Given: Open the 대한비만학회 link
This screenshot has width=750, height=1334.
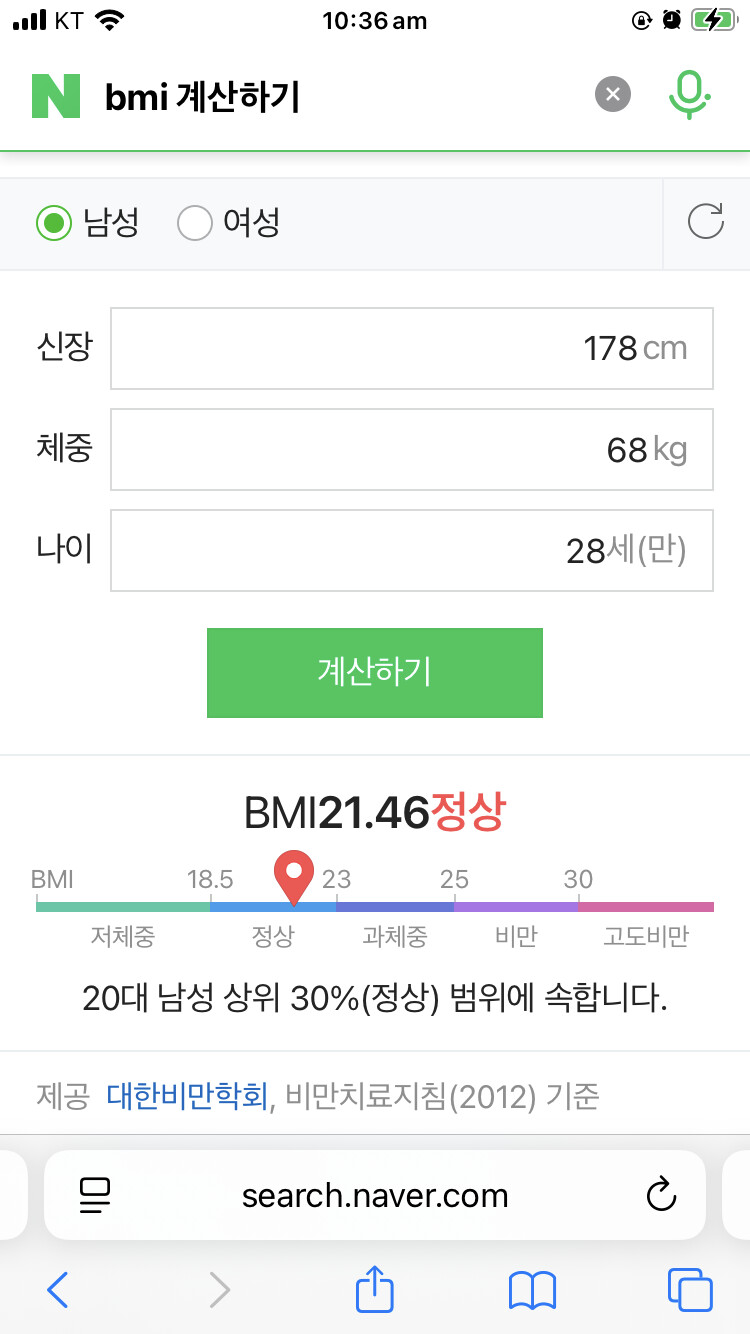Looking at the screenshot, I should [188, 1097].
